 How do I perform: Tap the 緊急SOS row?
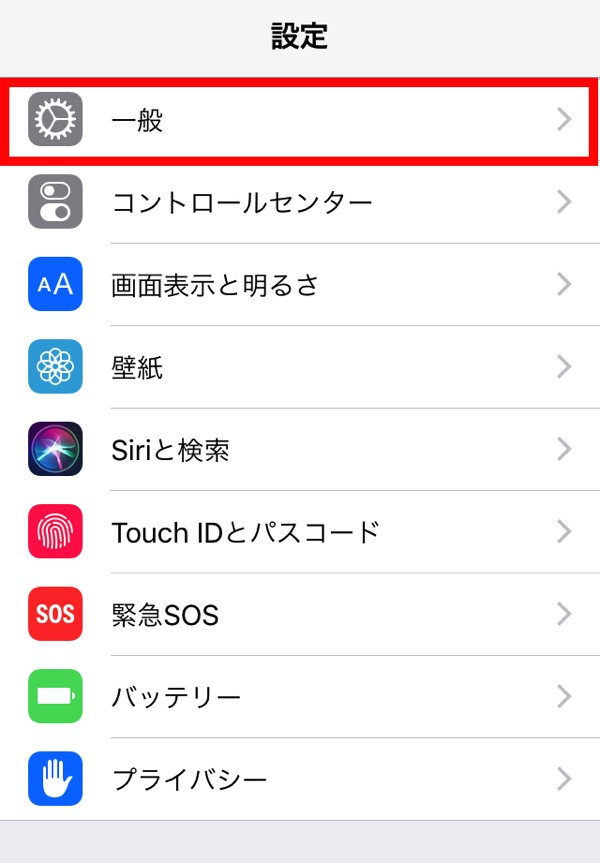(300, 614)
